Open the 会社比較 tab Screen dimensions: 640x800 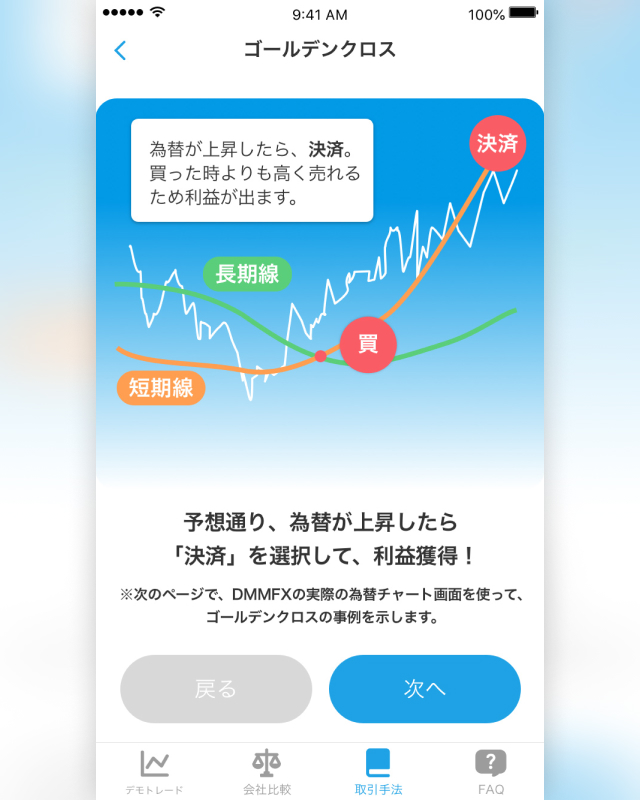(266, 771)
